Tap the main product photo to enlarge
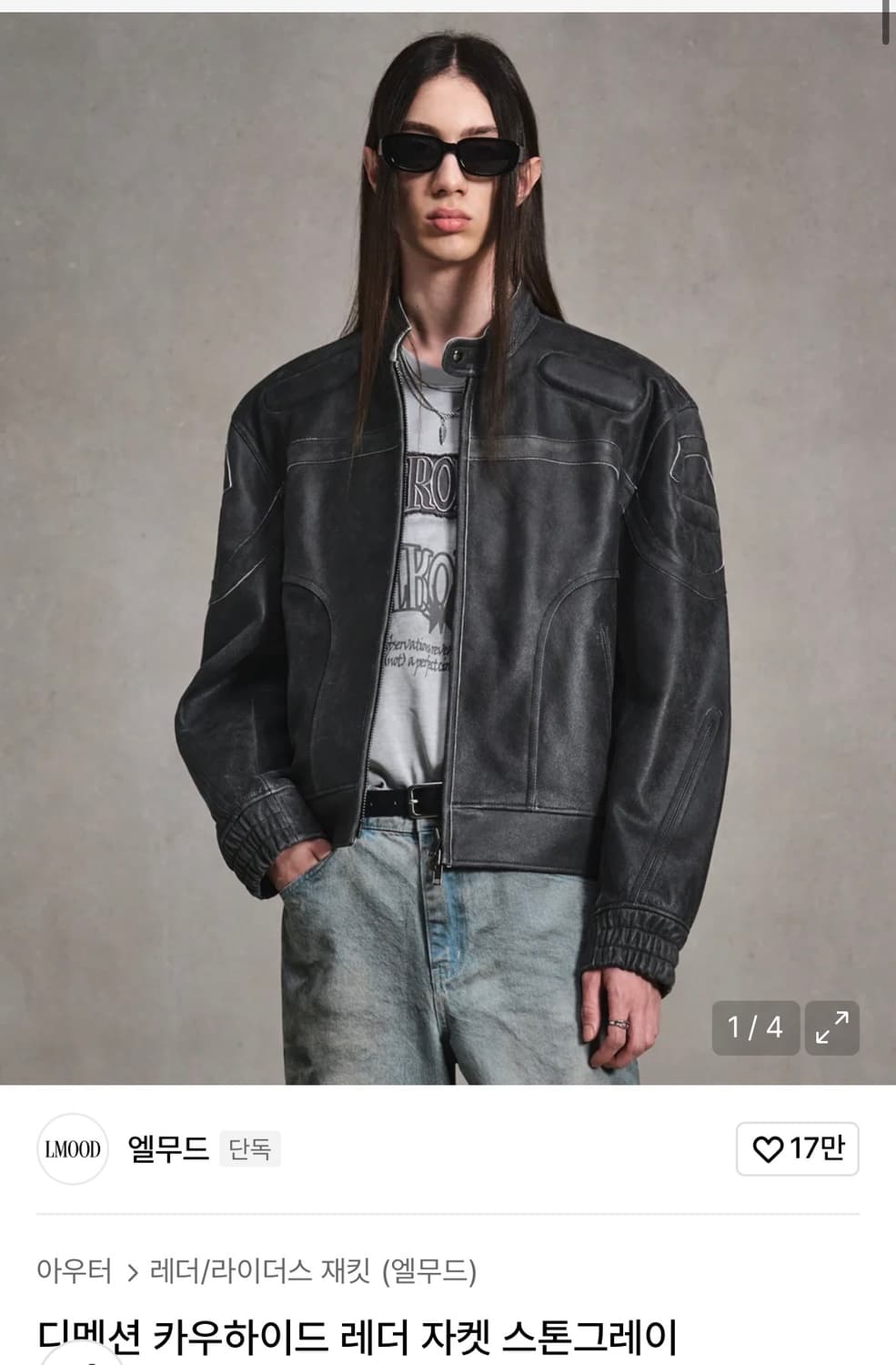This screenshot has height=1365, width=896. (x=448, y=546)
